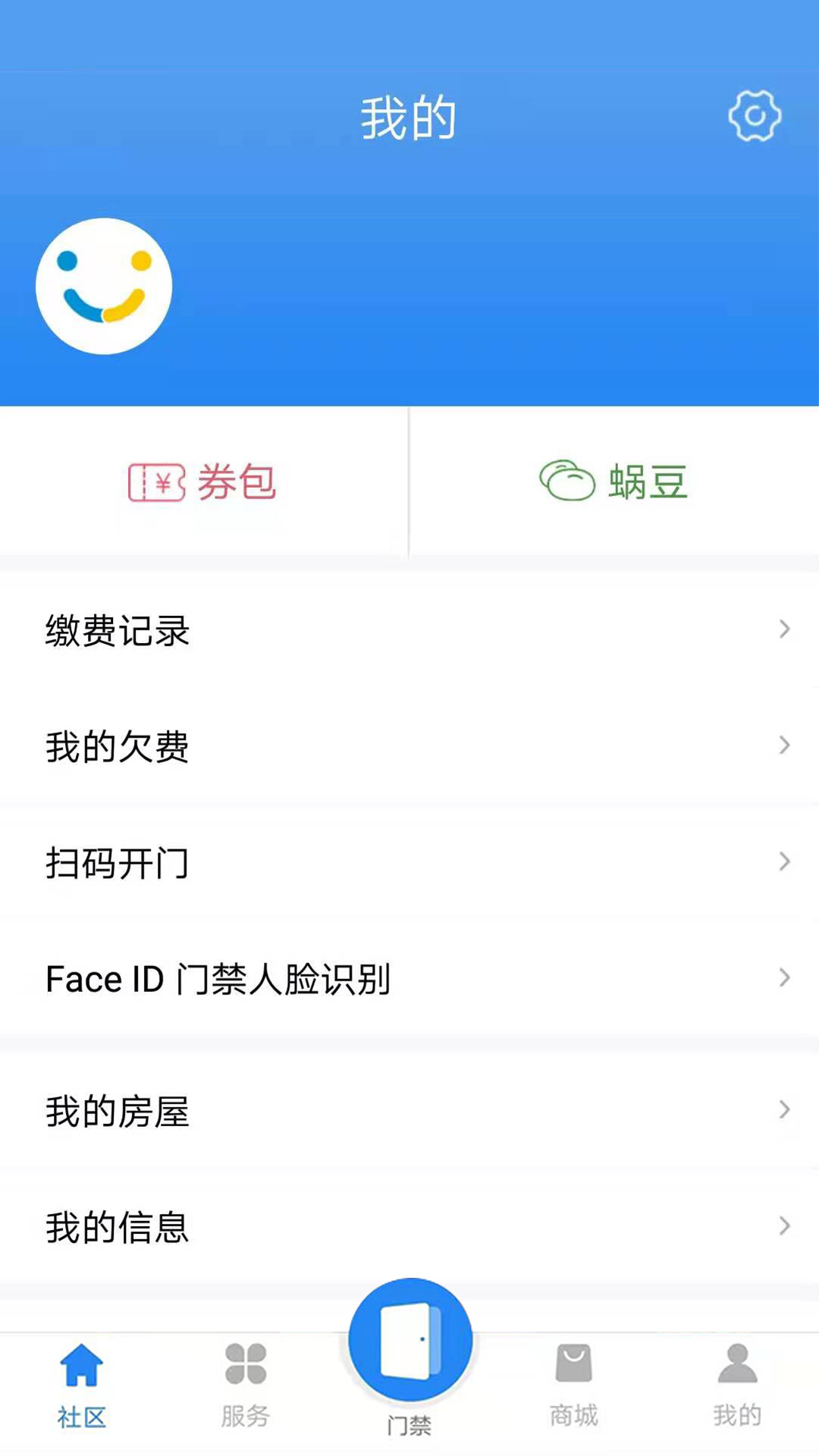Open 我的房屋 my house
This screenshot has width=819, height=1456.
(x=409, y=1111)
